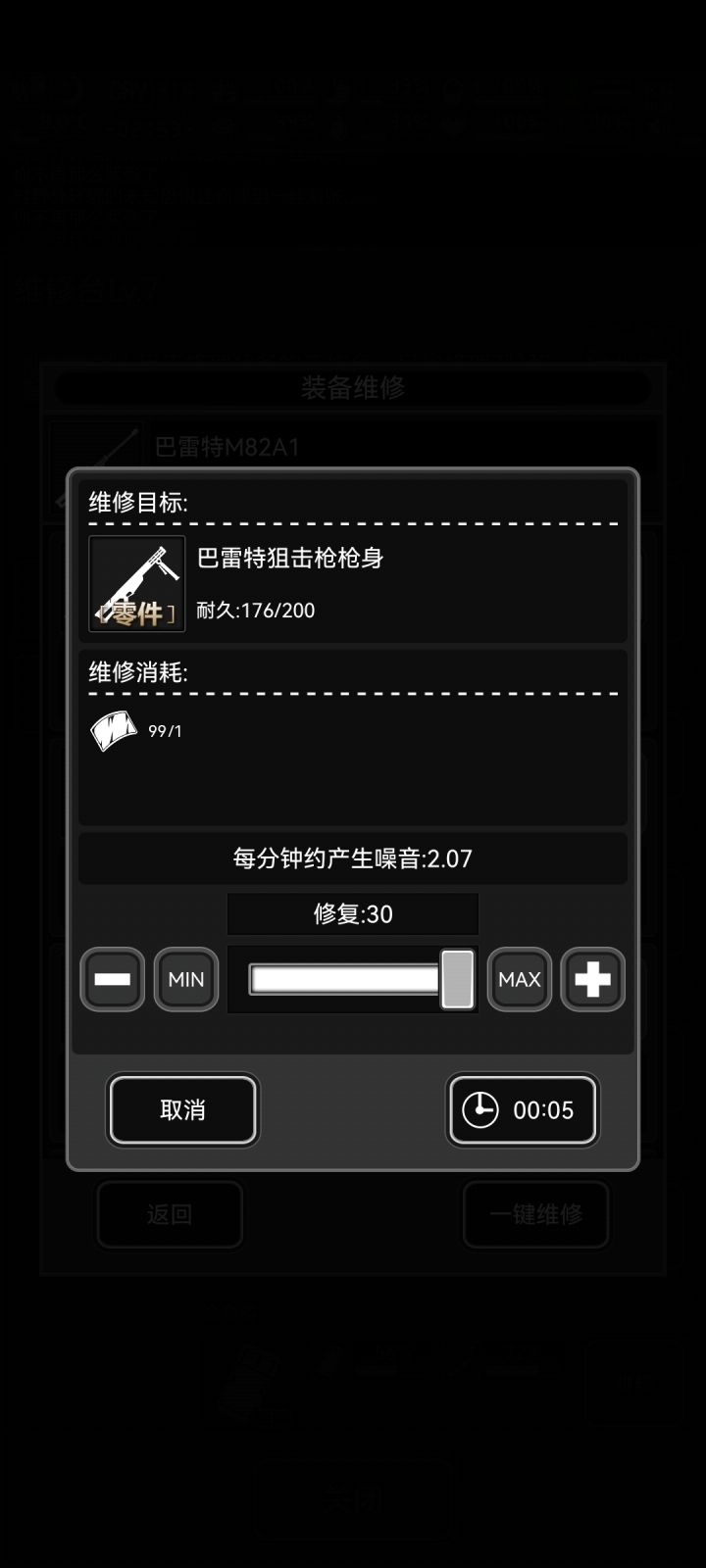Tap the 一键维修 one-key repair button
The height and width of the screenshot is (1568, 706).
(x=535, y=1215)
